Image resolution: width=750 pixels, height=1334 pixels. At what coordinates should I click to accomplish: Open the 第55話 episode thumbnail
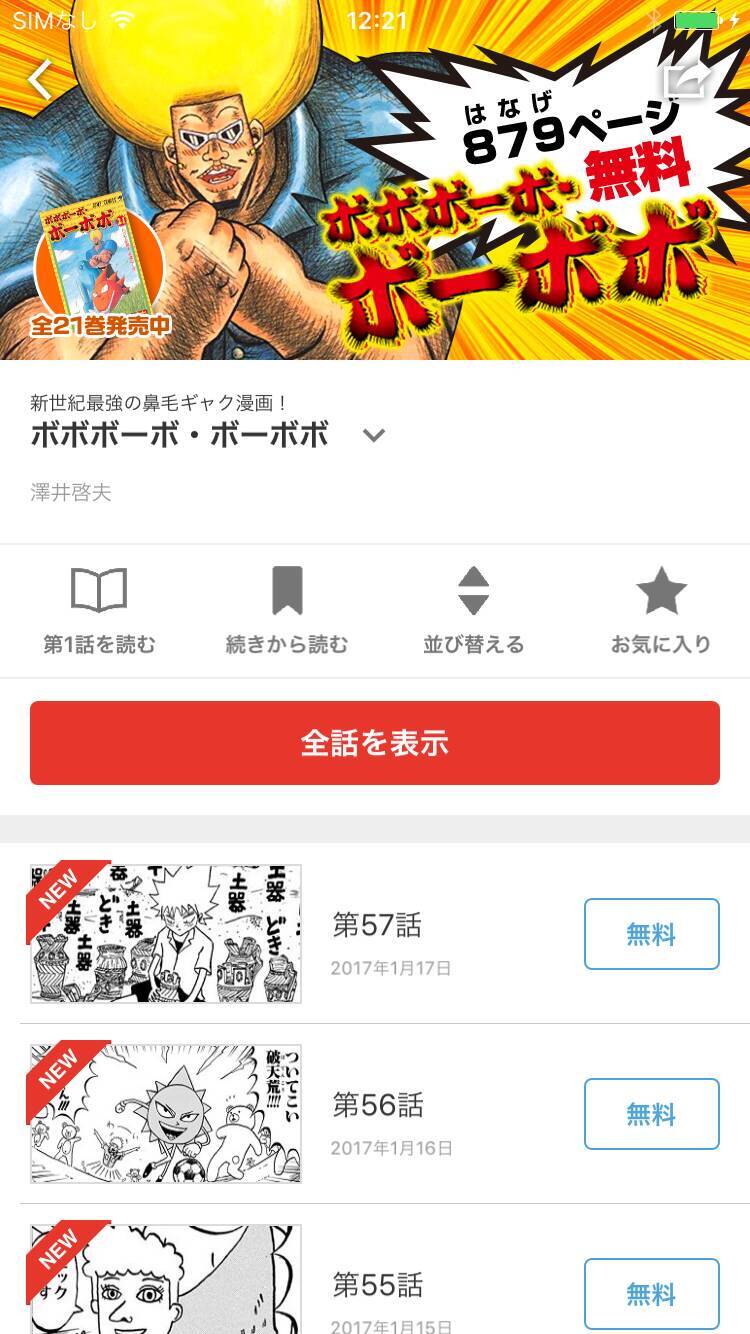pos(166,1282)
